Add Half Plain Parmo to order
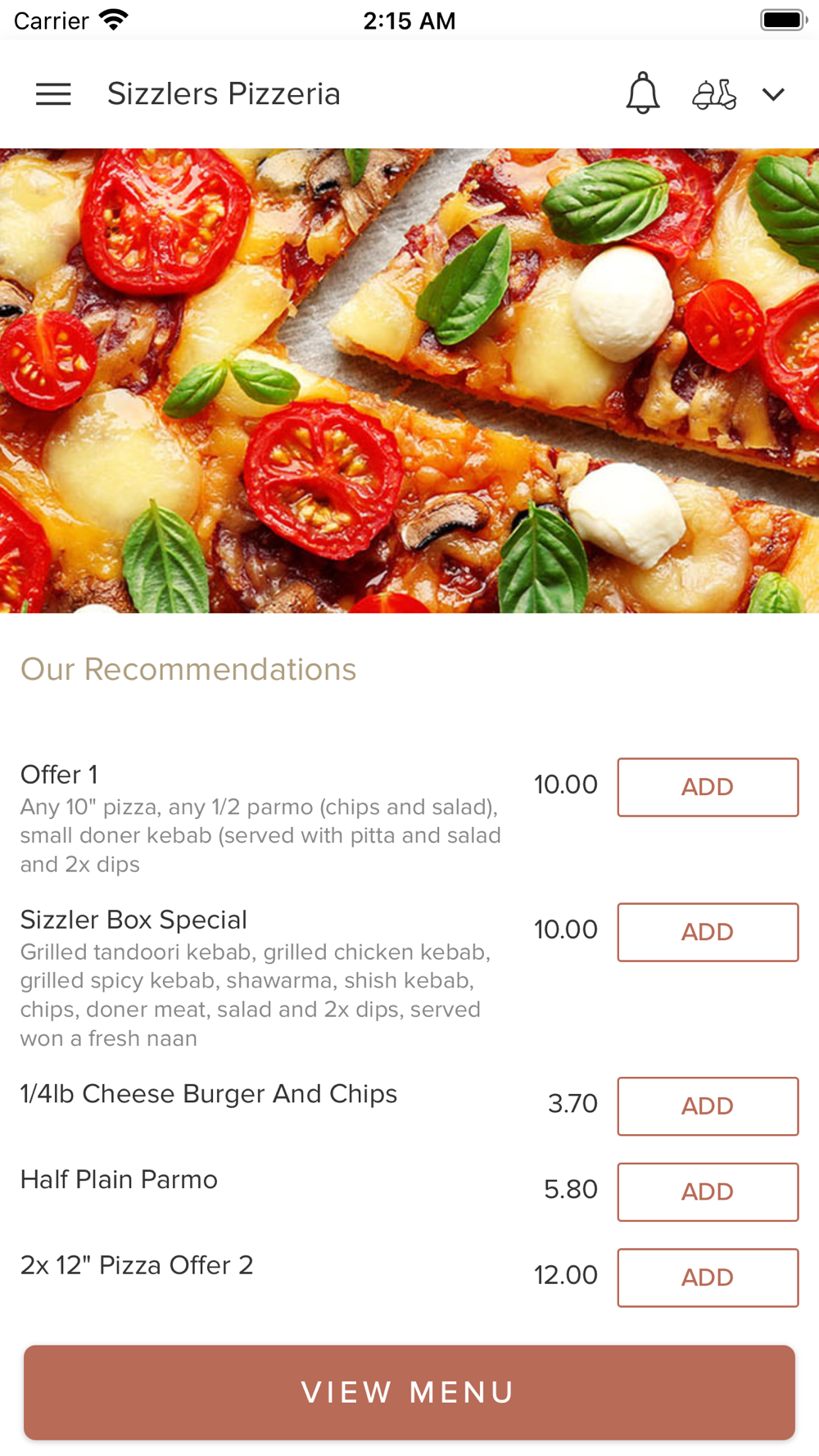Viewport: 819px width, 1456px height. pos(708,1192)
